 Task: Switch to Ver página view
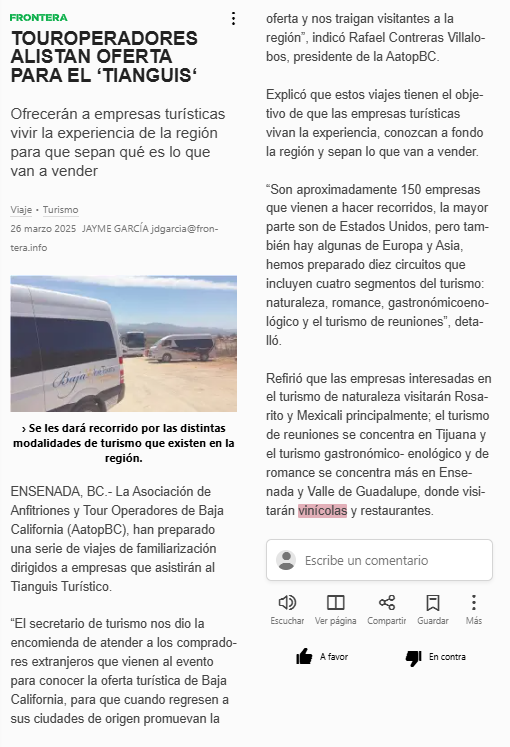(336, 610)
